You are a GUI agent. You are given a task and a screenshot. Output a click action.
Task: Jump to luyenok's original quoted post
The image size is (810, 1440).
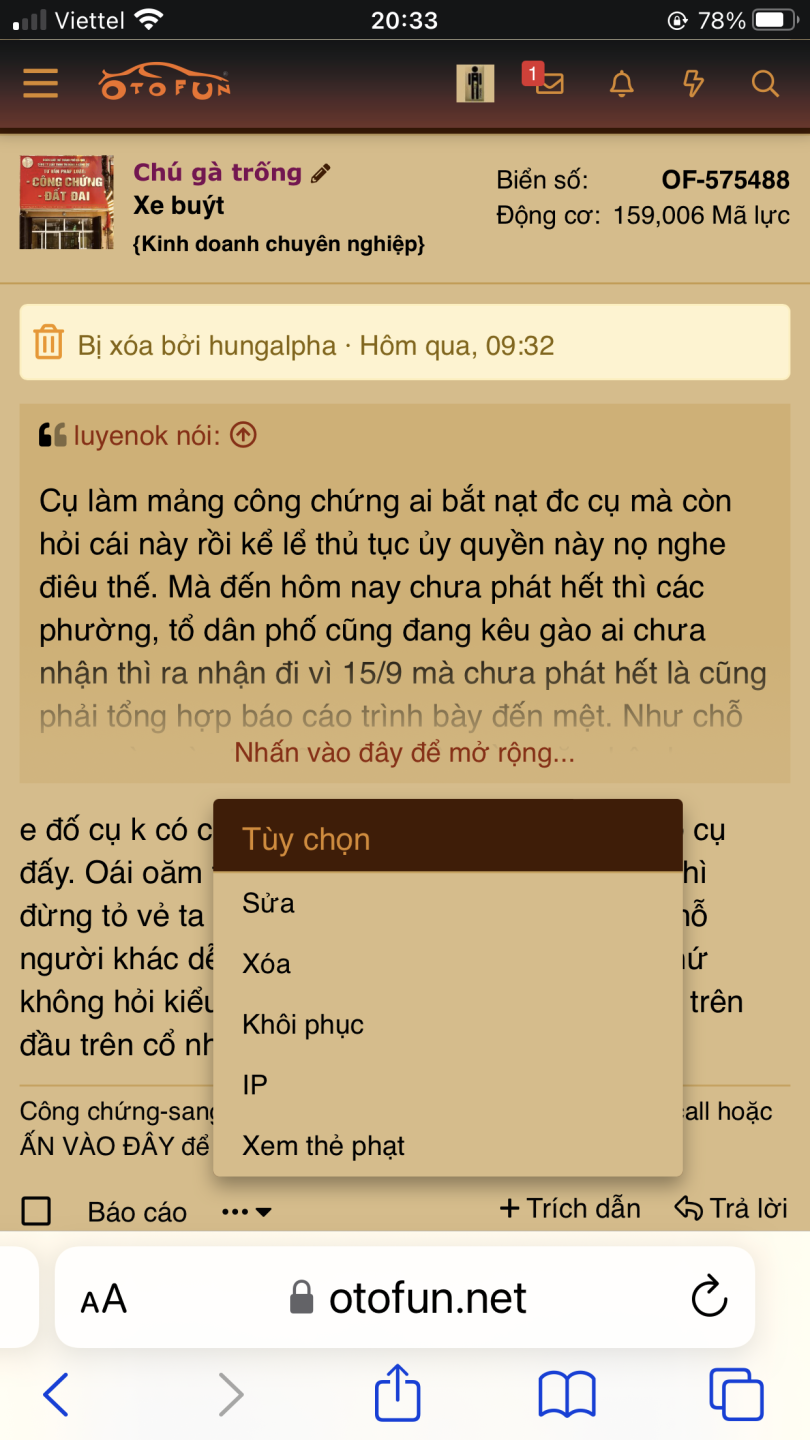coord(244,435)
